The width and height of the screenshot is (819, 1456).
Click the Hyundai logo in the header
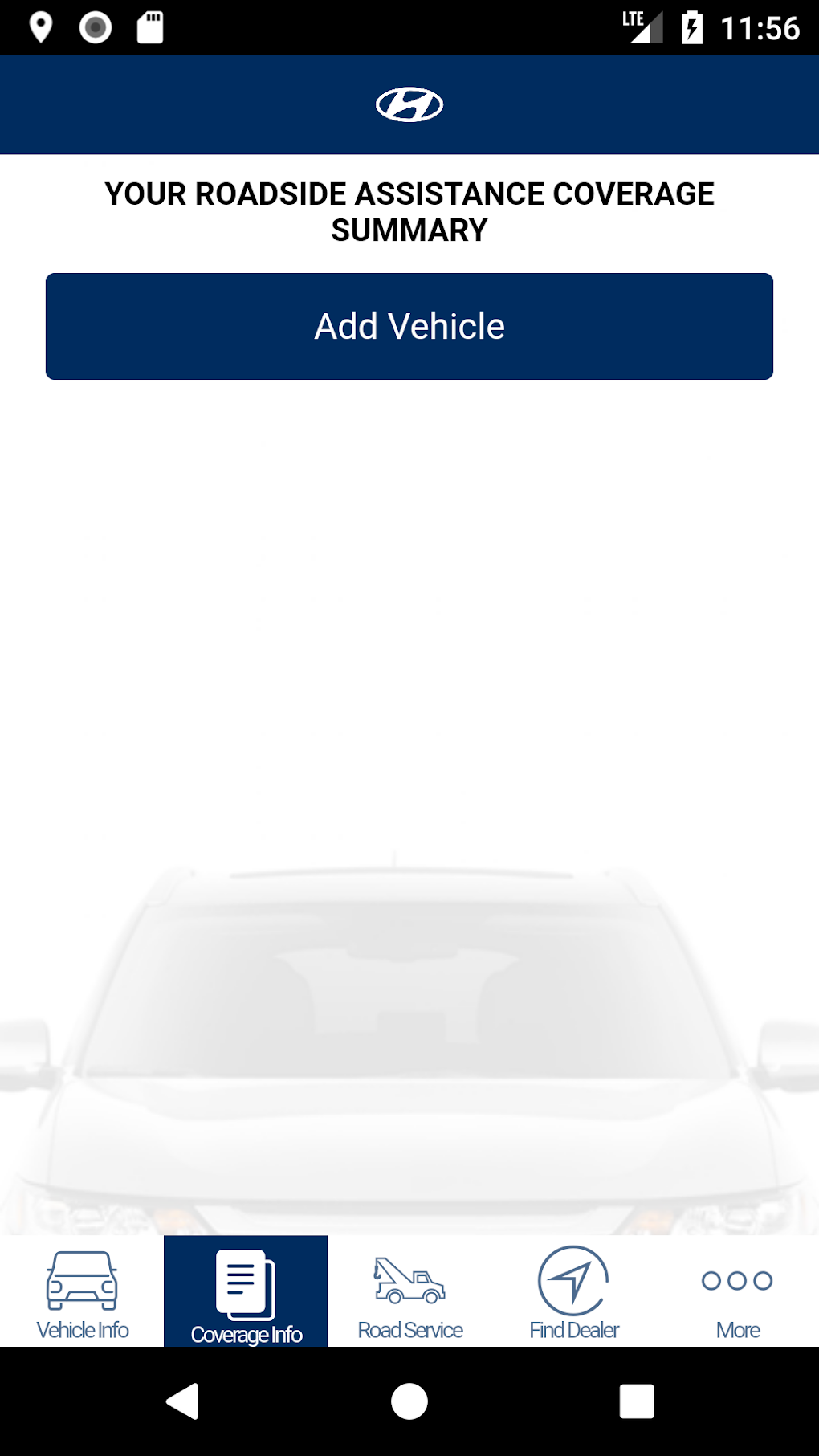409,104
